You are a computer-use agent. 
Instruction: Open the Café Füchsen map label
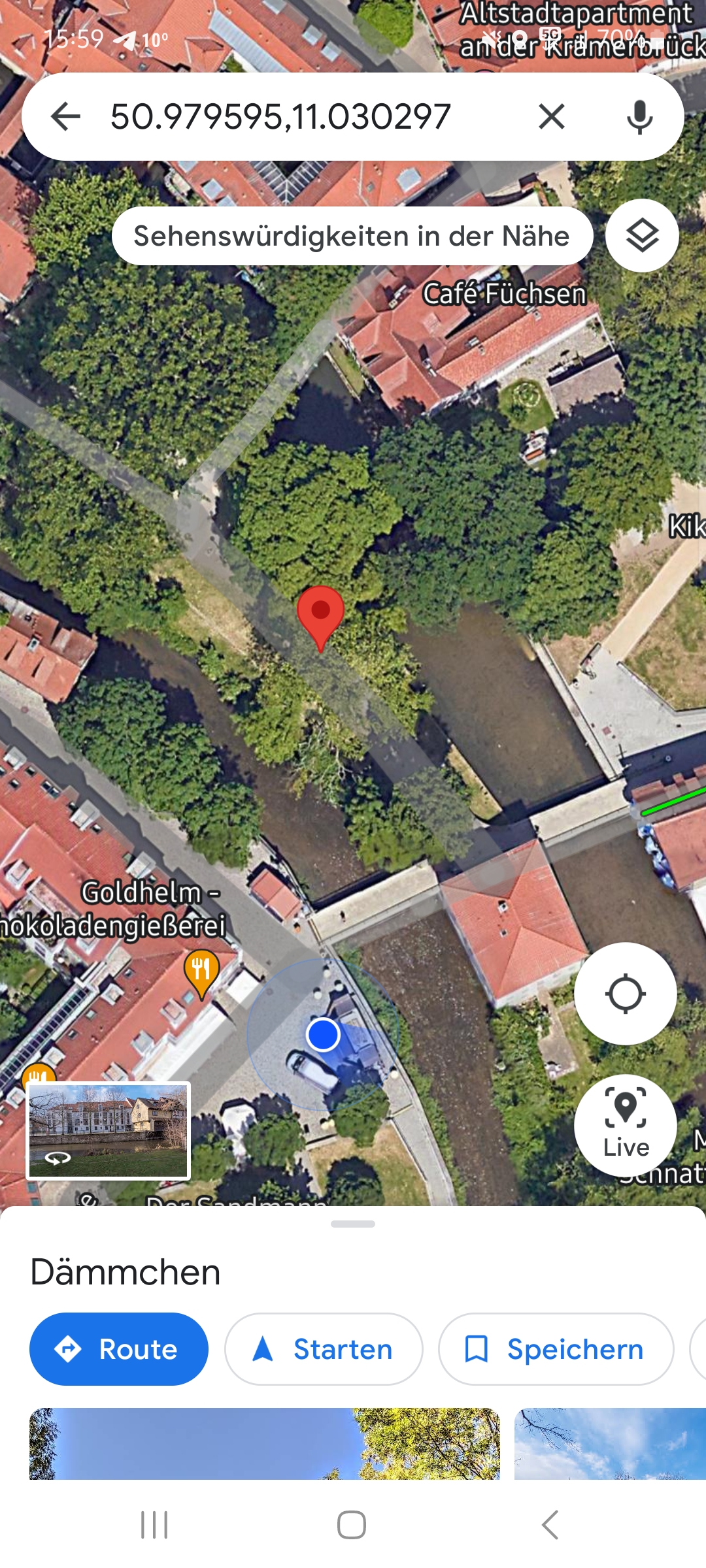tap(504, 295)
